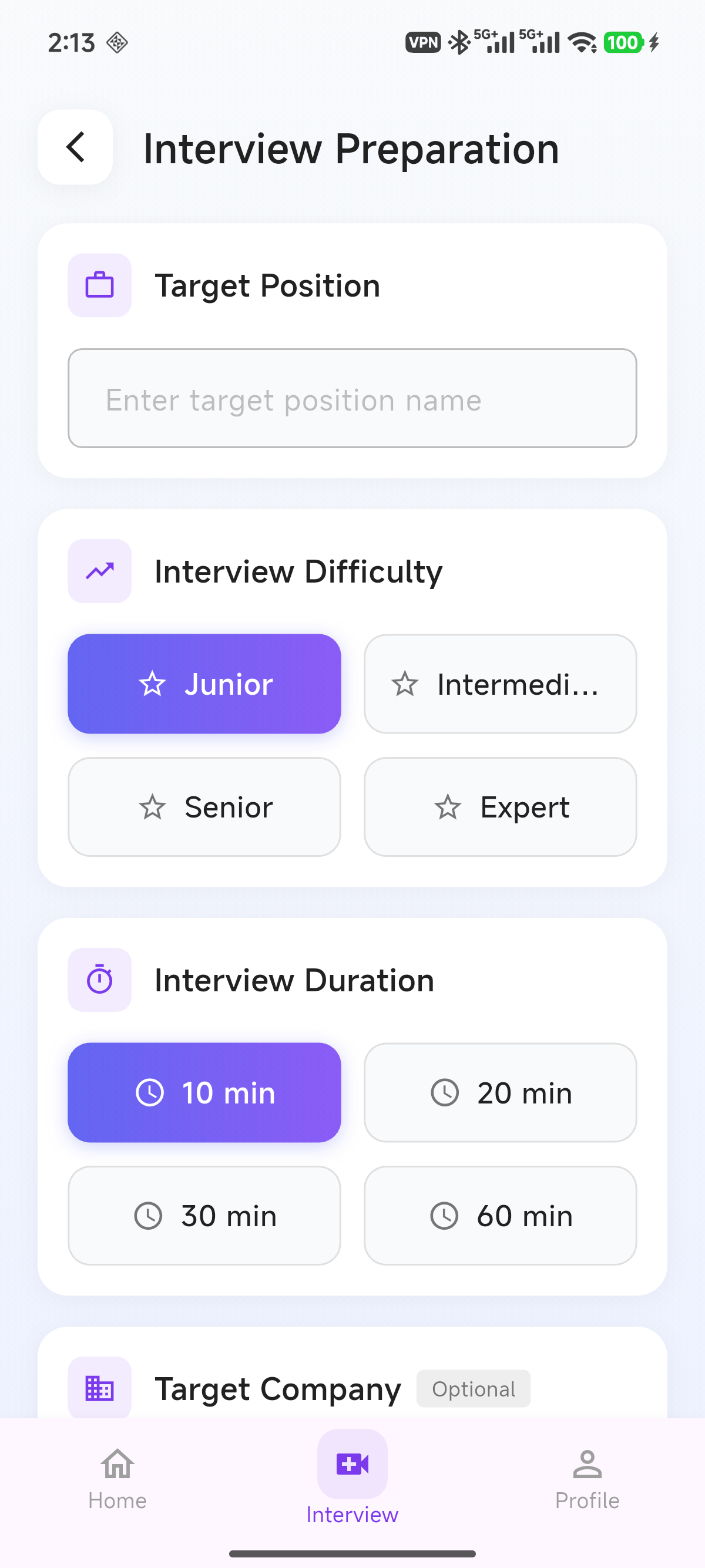The image size is (705, 1568).
Task: Tap the Interview Preparation title
Action: (x=351, y=148)
